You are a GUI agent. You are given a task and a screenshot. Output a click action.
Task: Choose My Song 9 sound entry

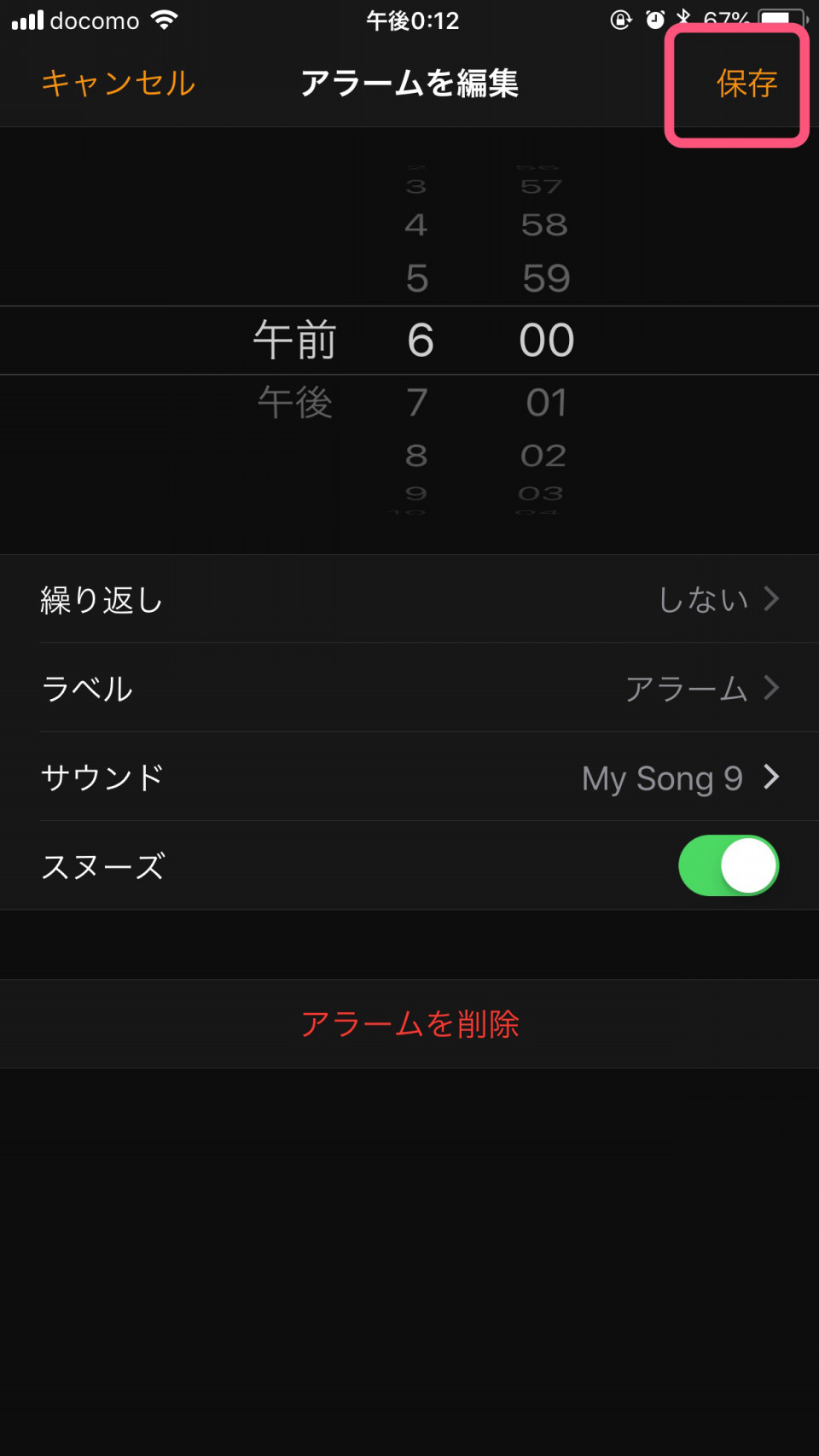coord(664,778)
